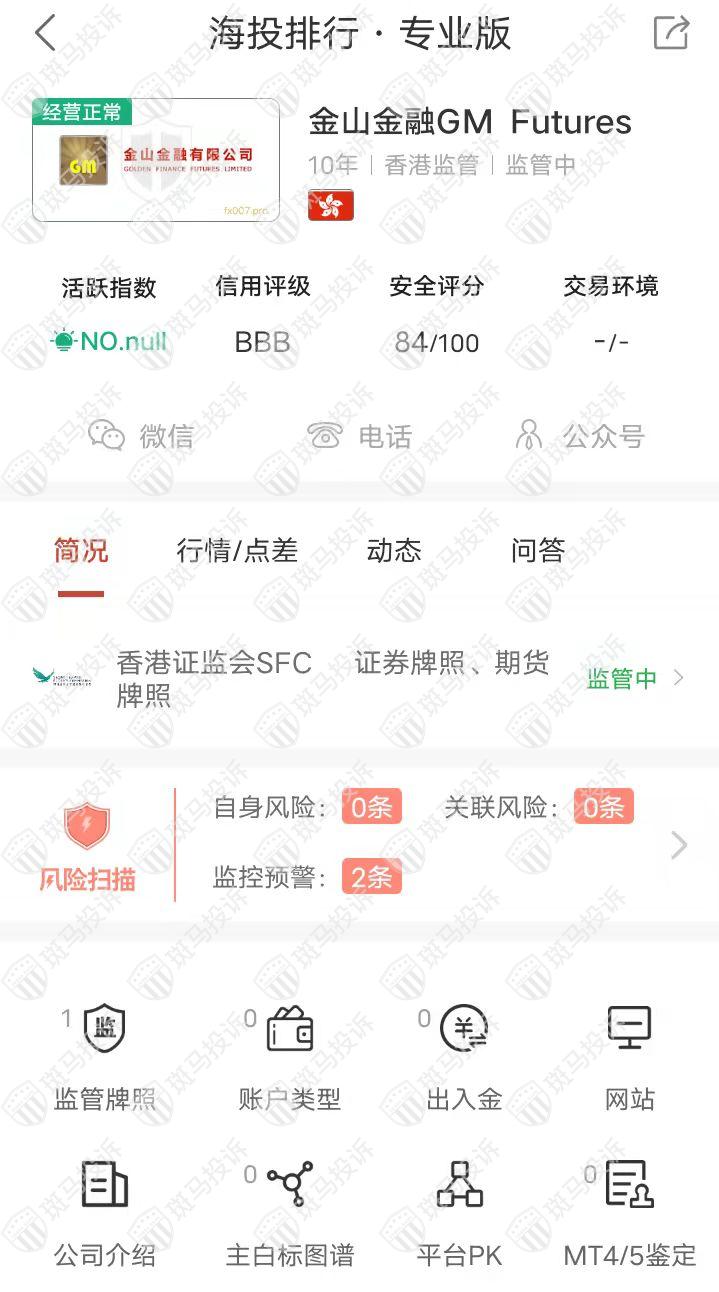Image resolution: width=719 pixels, height=1292 pixels.
Task: Compare platforms with 平台PK
Action: pyautogui.click(x=460, y=1213)
